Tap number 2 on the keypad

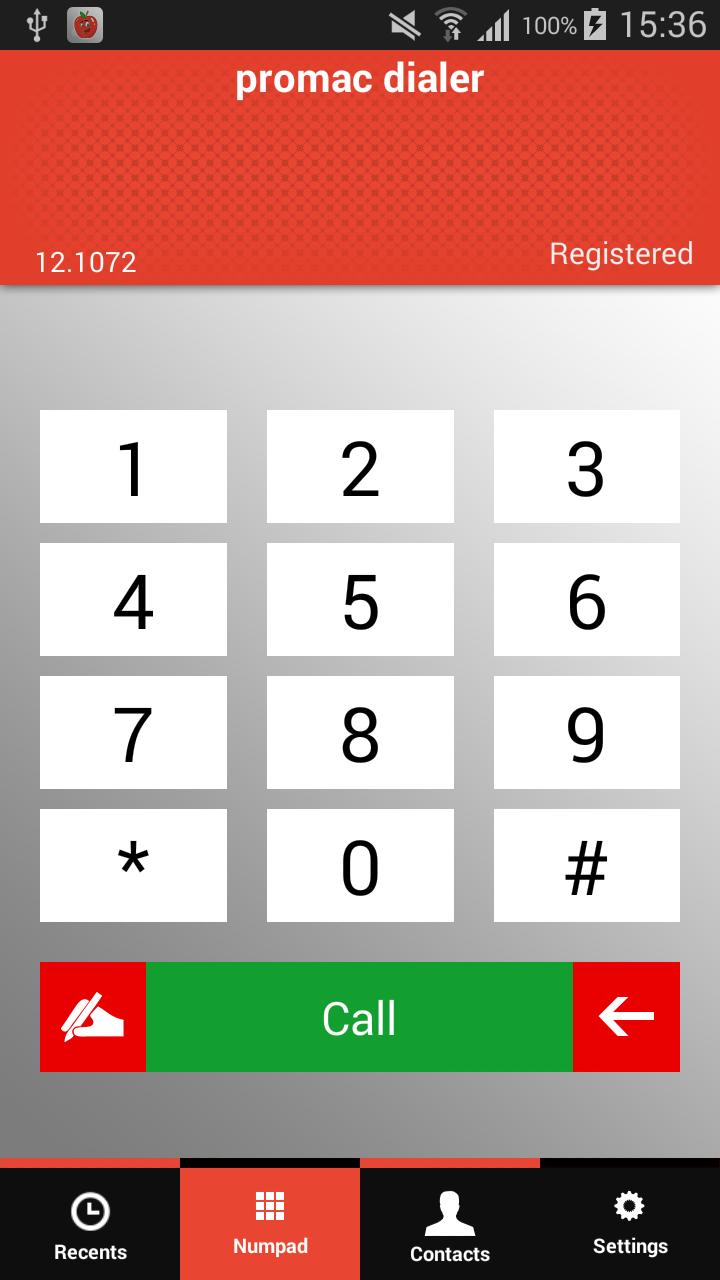pyautogui.click(x=360, y=466)
